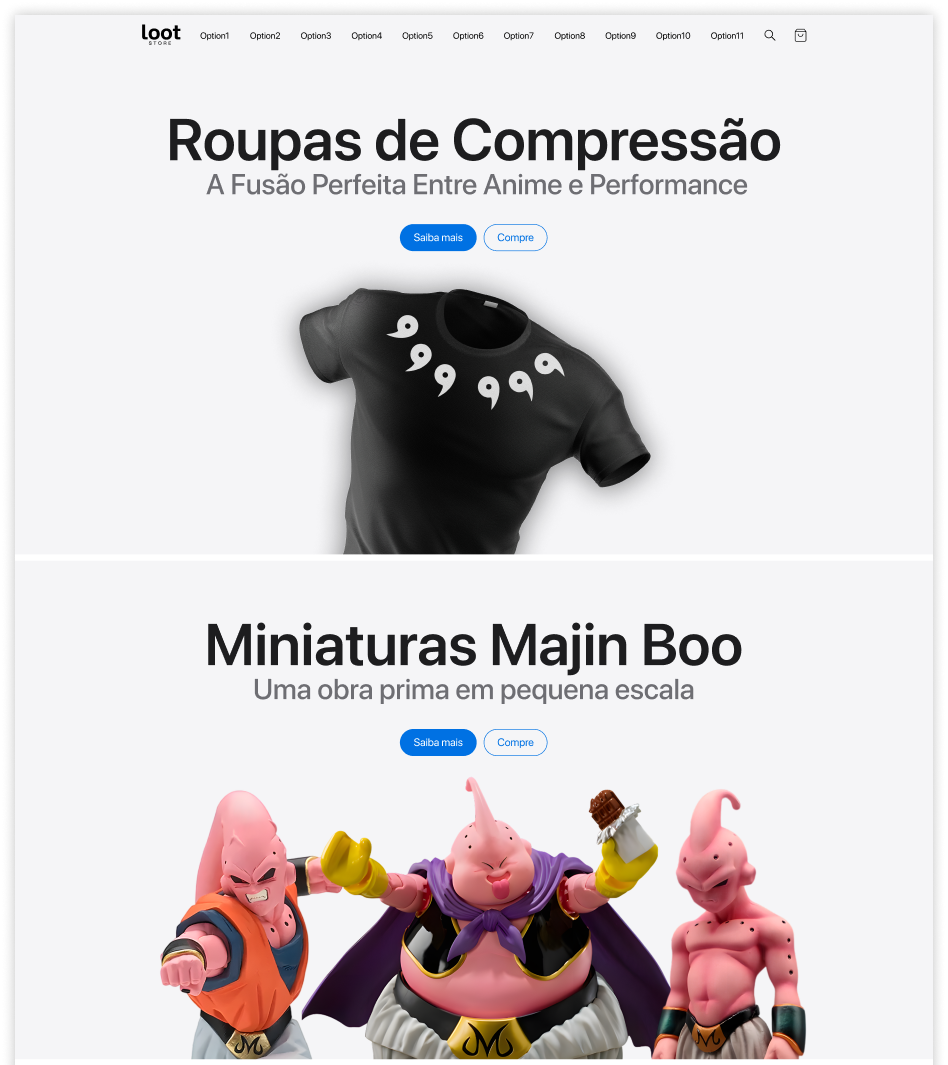This screenshot has width=948, height=1065.
Task: Go to home via the Loot Store logo
Action: (x=161, y=35)
